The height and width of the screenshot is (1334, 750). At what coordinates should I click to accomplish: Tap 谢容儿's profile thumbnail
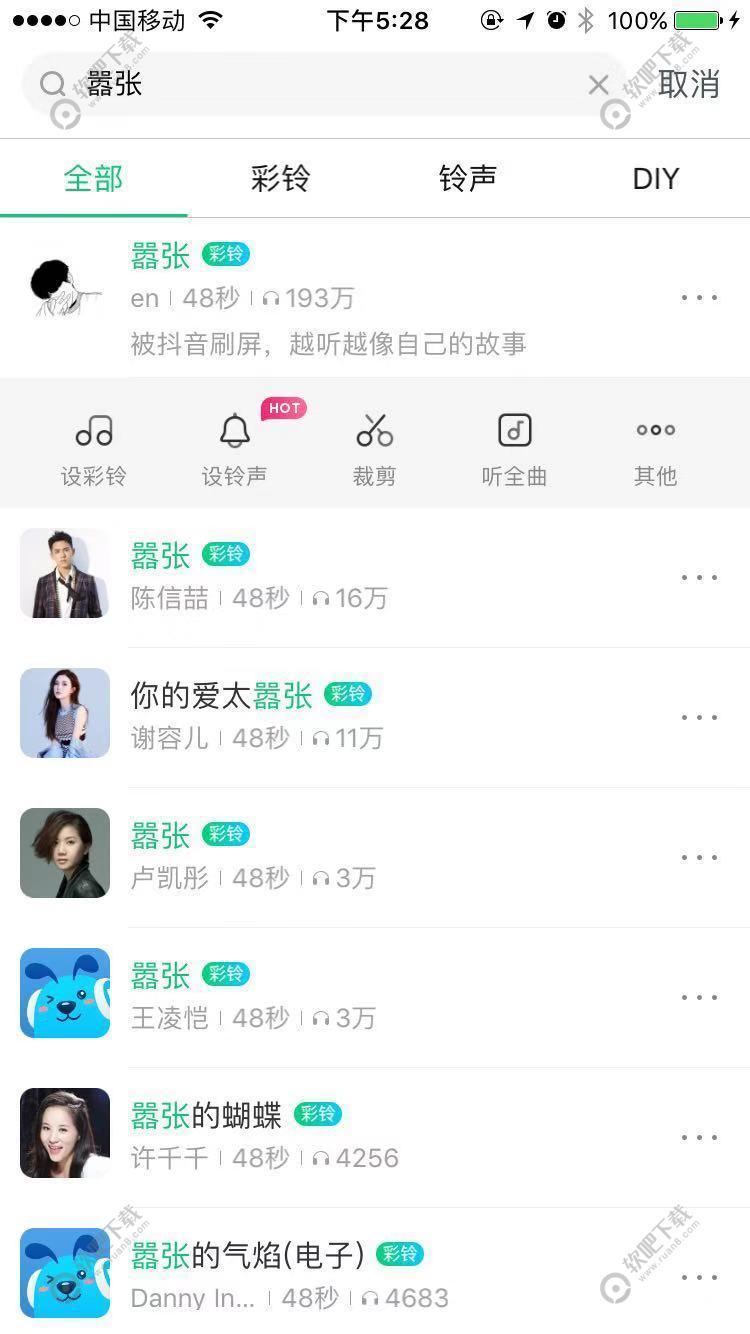click(64, 713)
